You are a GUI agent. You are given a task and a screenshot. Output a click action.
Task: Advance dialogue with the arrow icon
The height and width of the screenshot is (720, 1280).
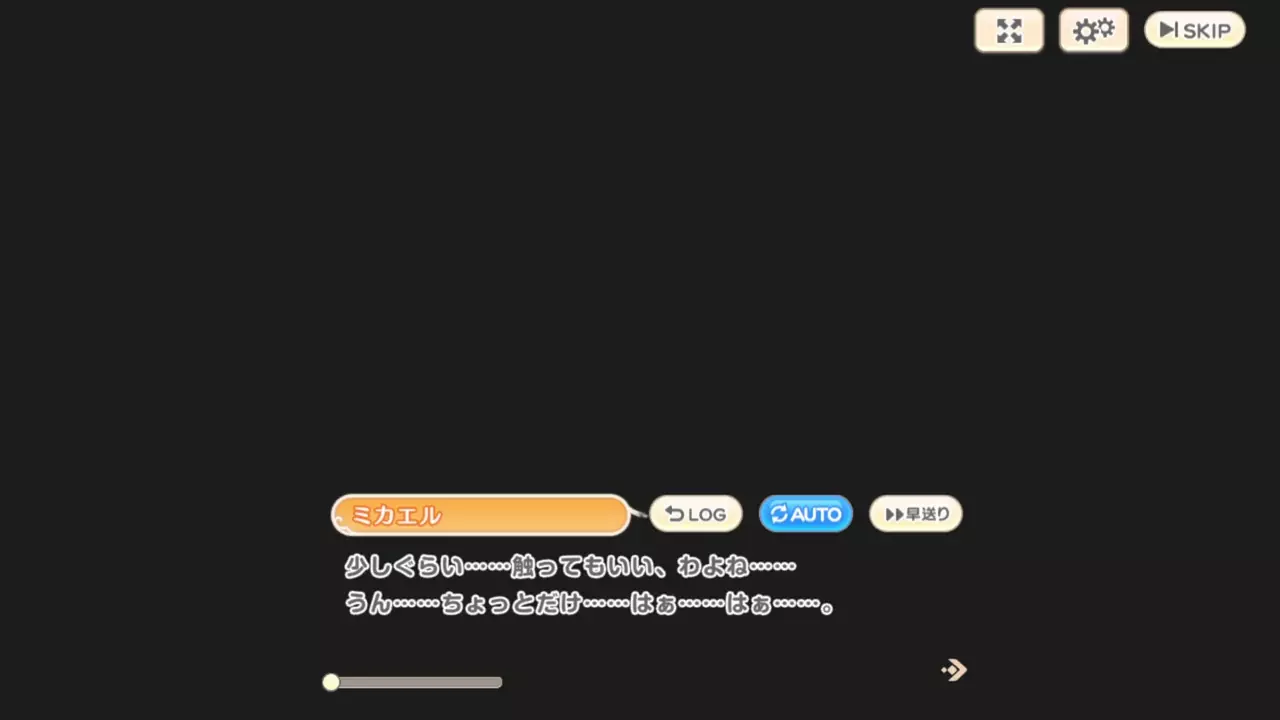tap(954, 669)
